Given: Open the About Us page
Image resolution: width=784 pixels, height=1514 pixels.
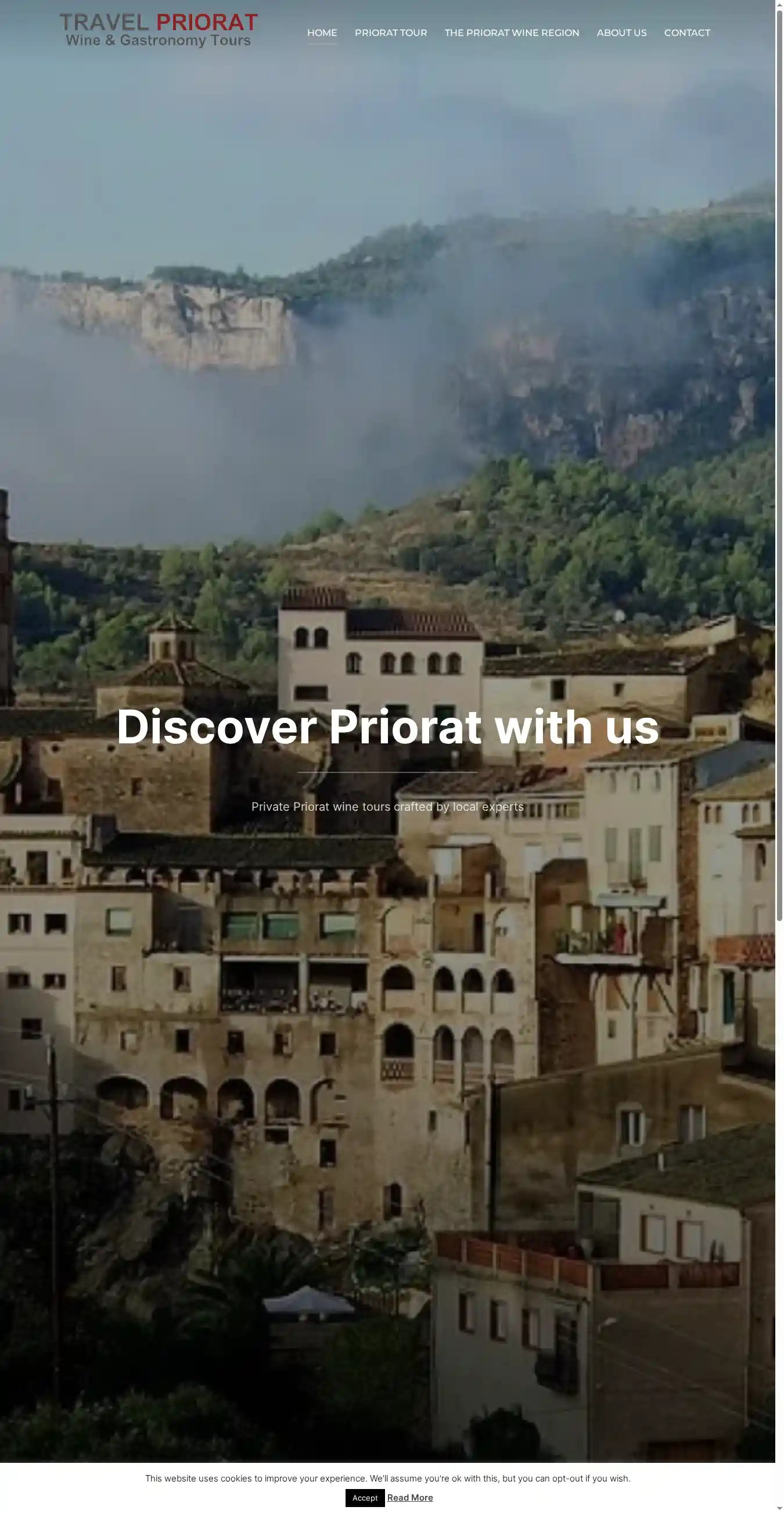Looking at the screenshot, I should [621, 33].
